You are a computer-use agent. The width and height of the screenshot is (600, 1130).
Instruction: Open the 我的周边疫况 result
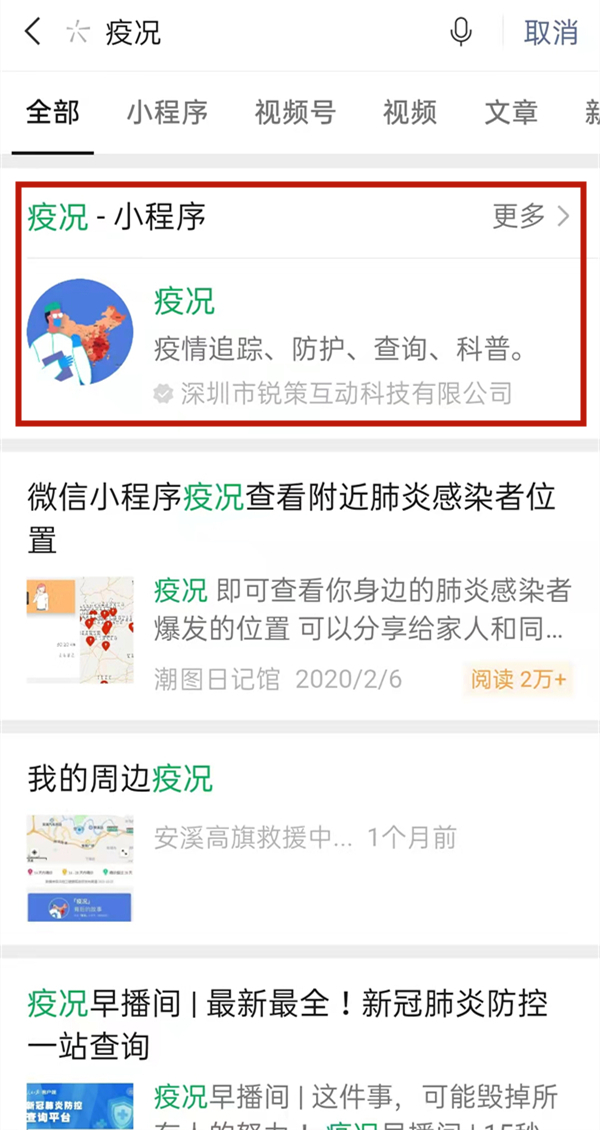coord(120,778)
